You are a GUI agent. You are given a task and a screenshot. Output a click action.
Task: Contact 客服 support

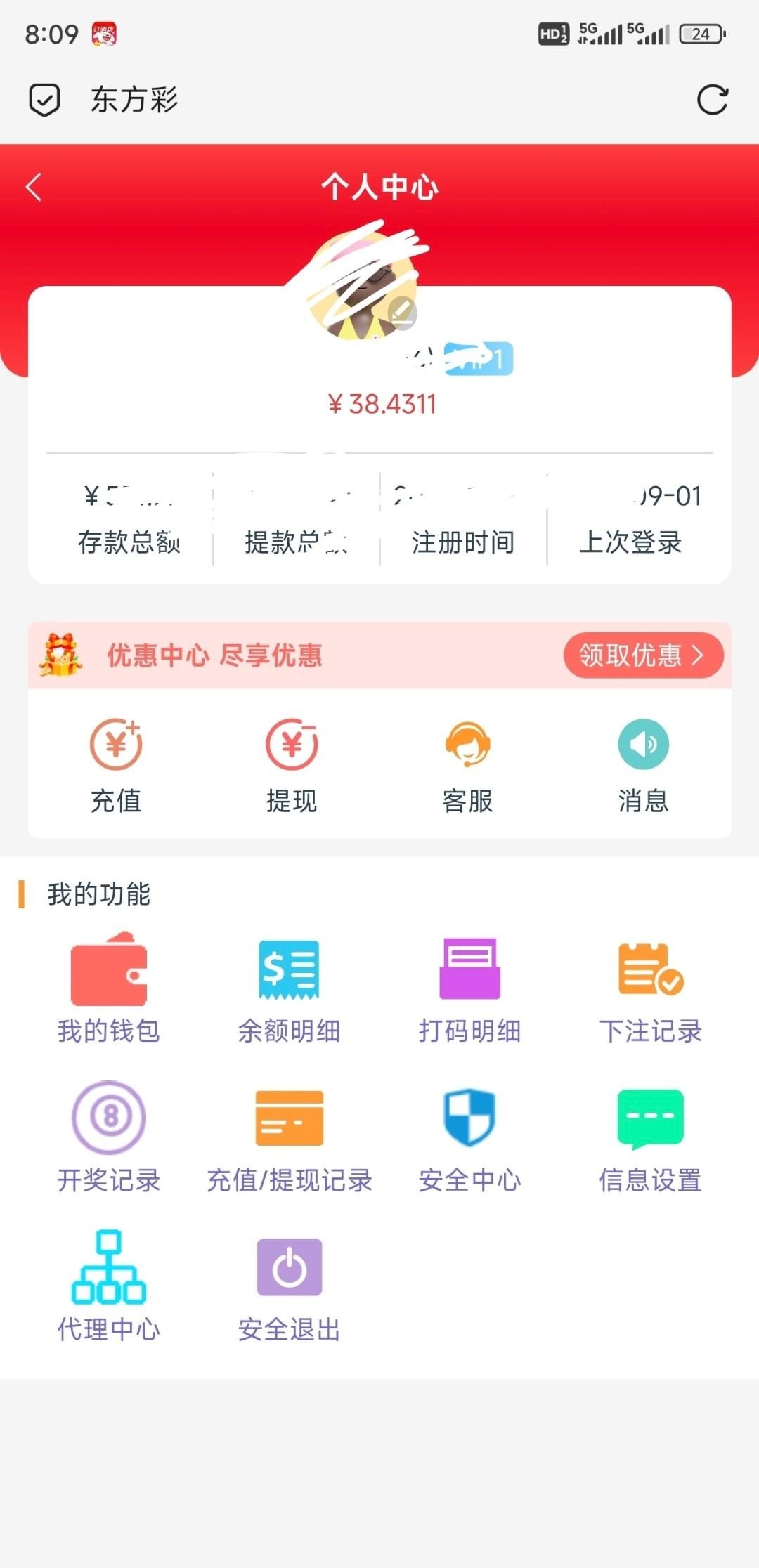[x=467, y=766]
